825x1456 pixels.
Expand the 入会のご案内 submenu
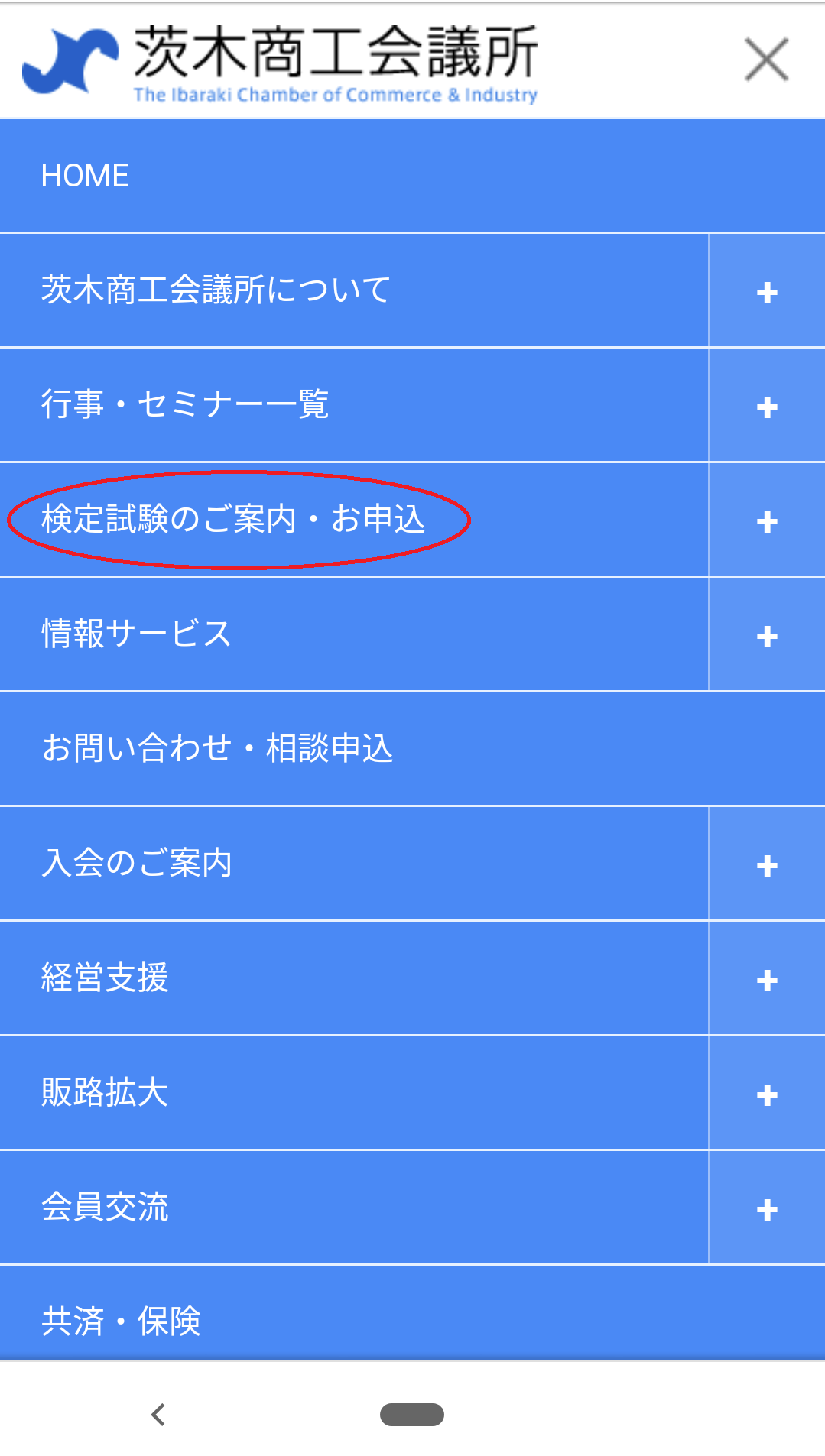766,865
